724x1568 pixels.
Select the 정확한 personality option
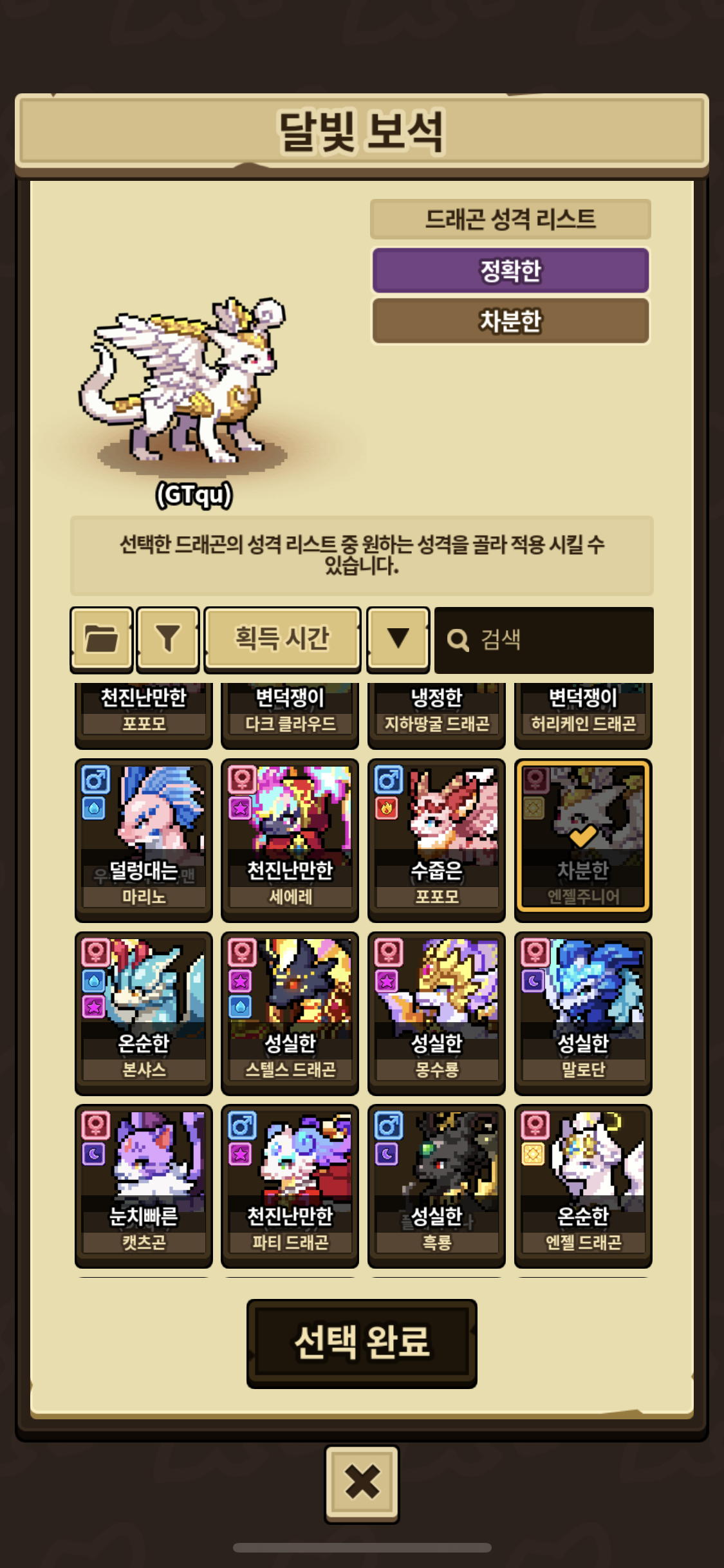510,270
